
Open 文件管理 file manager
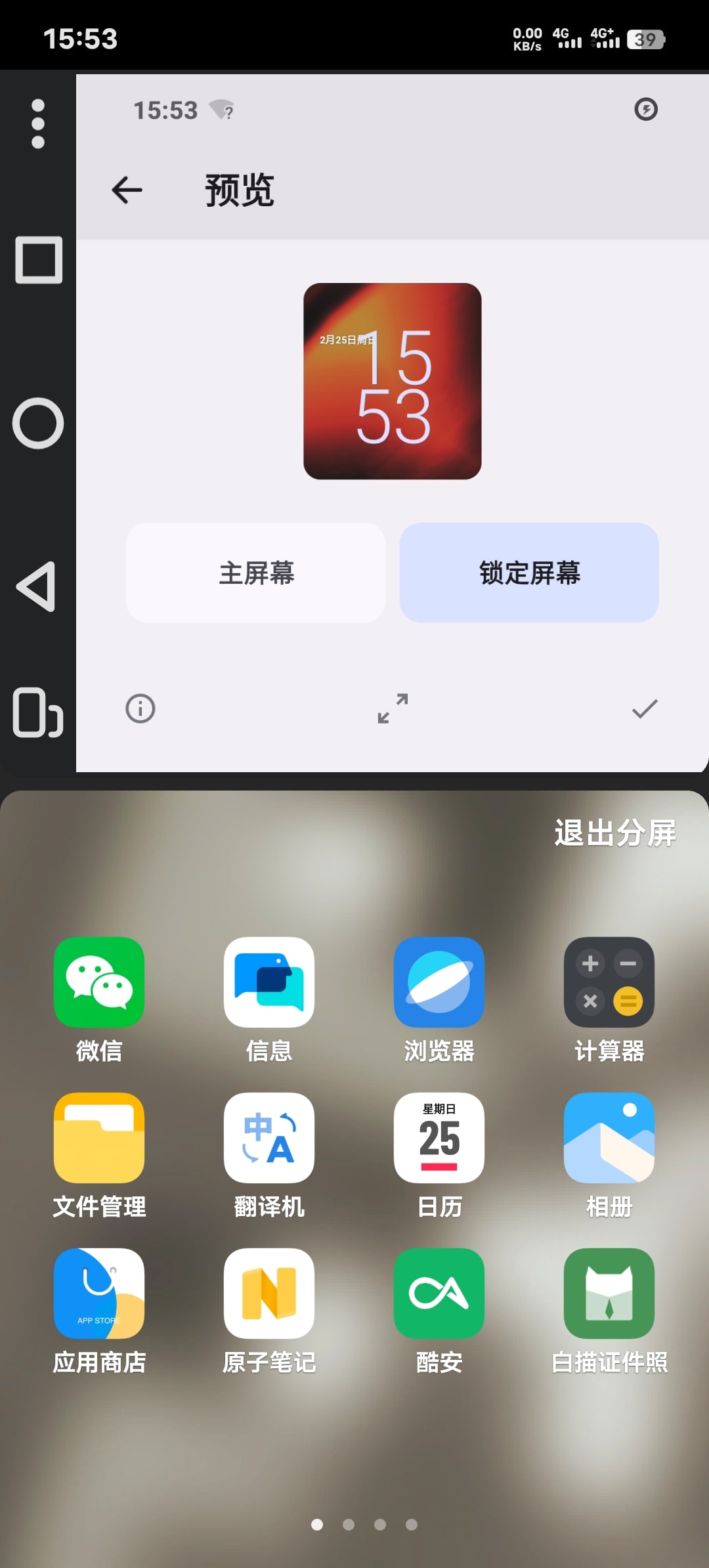(x=99, y=1138)
